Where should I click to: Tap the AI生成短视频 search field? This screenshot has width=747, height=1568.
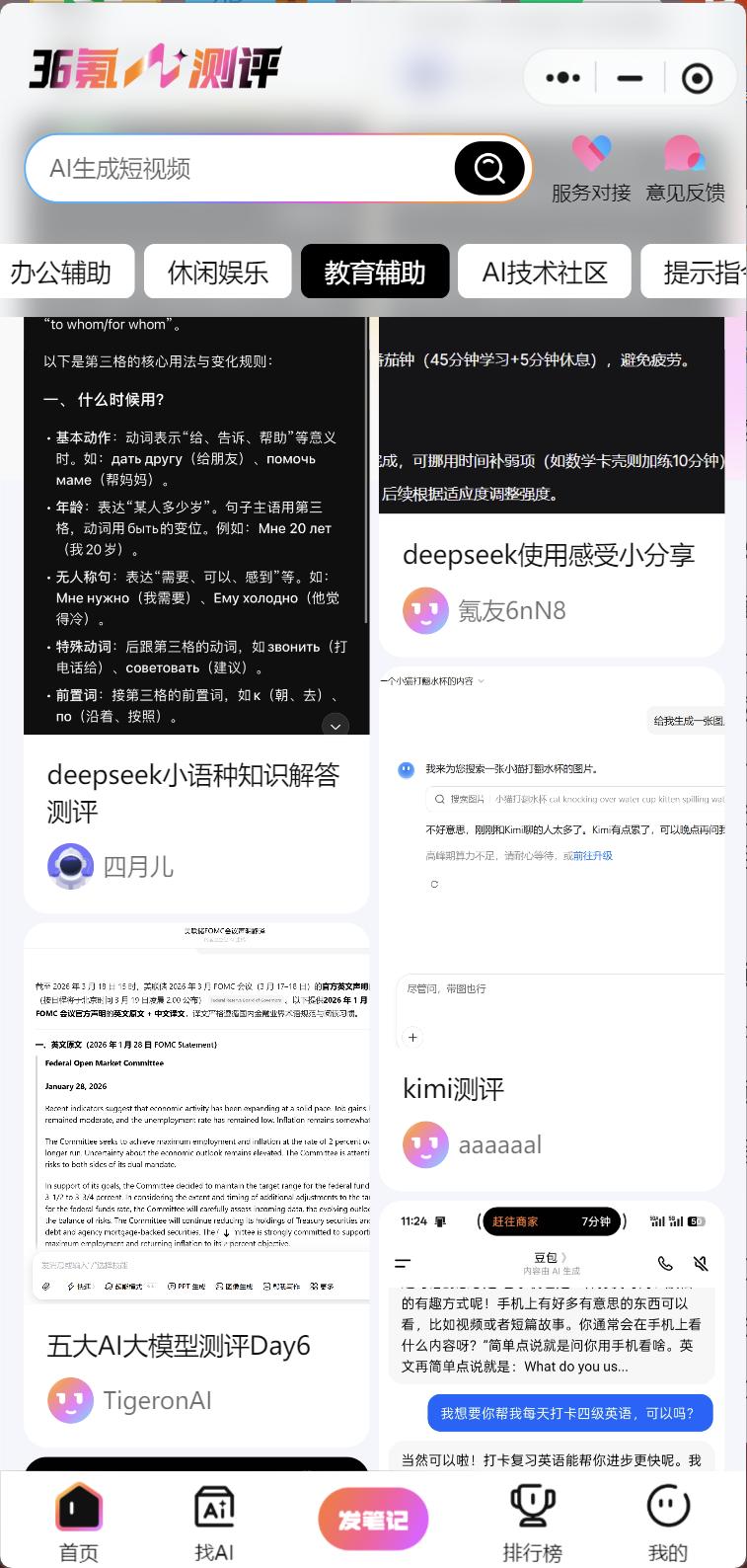pos(237,168)
